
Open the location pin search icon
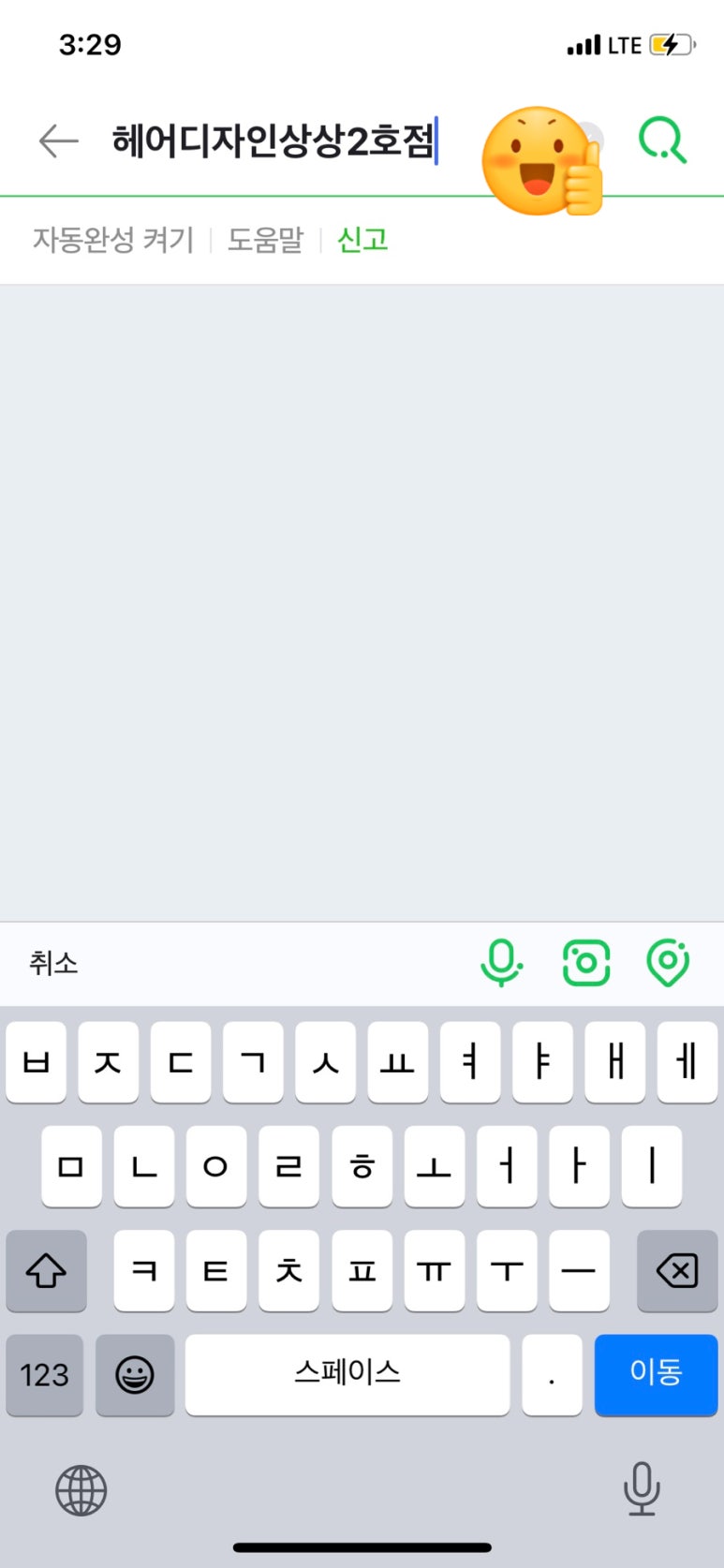[x=668, y=963]
